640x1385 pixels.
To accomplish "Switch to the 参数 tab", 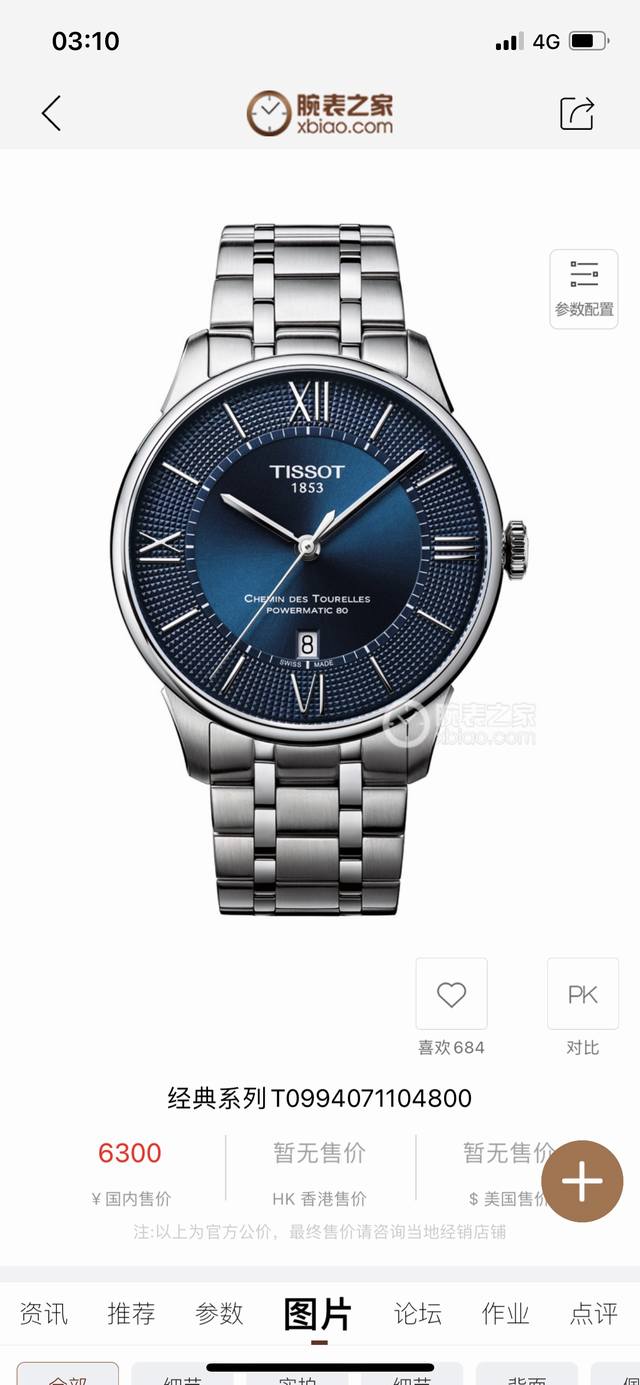I will point(219,1313).
